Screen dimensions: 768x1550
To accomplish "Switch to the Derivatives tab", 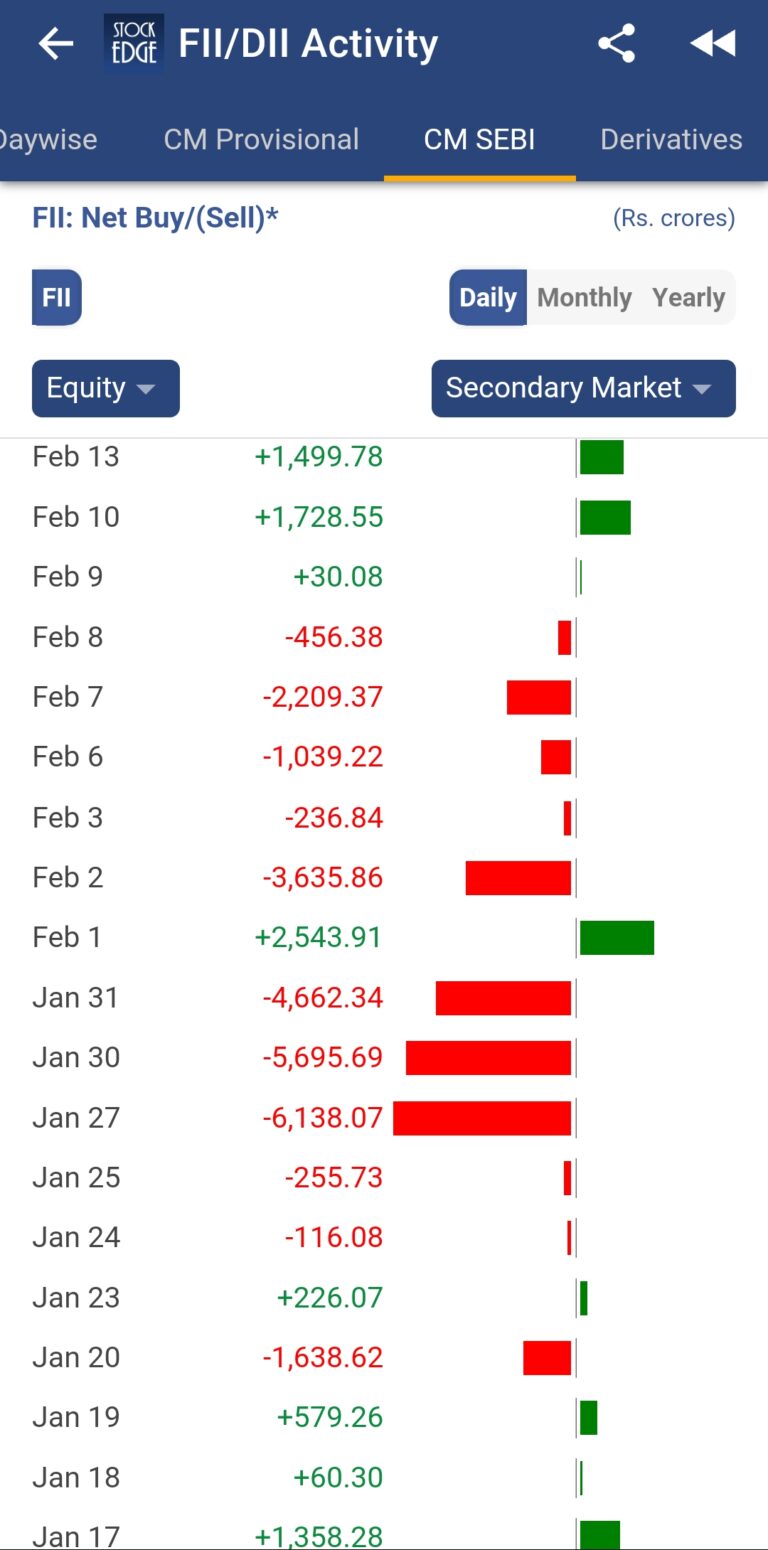I will 671,139.
